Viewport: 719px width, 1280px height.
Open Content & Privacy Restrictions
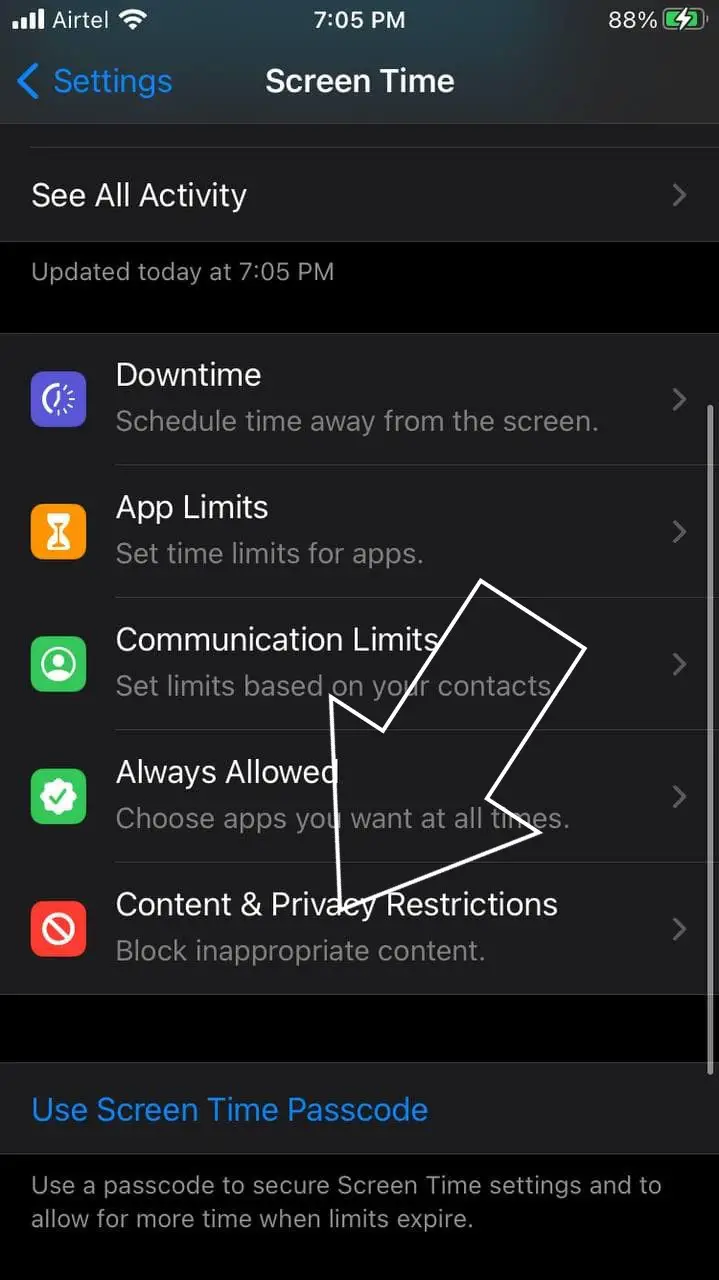(x=359, y=929)
